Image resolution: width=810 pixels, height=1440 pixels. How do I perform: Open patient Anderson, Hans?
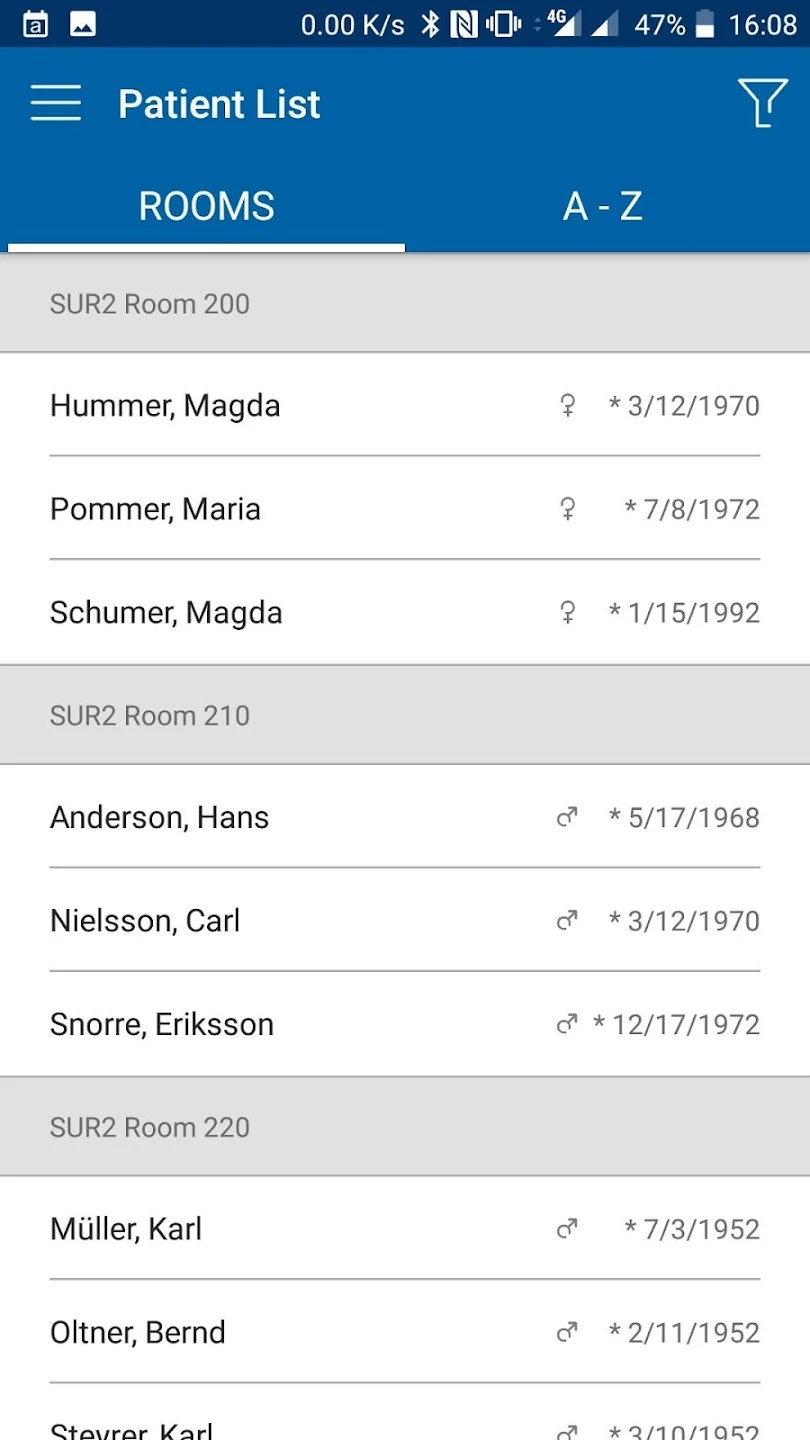405,818
